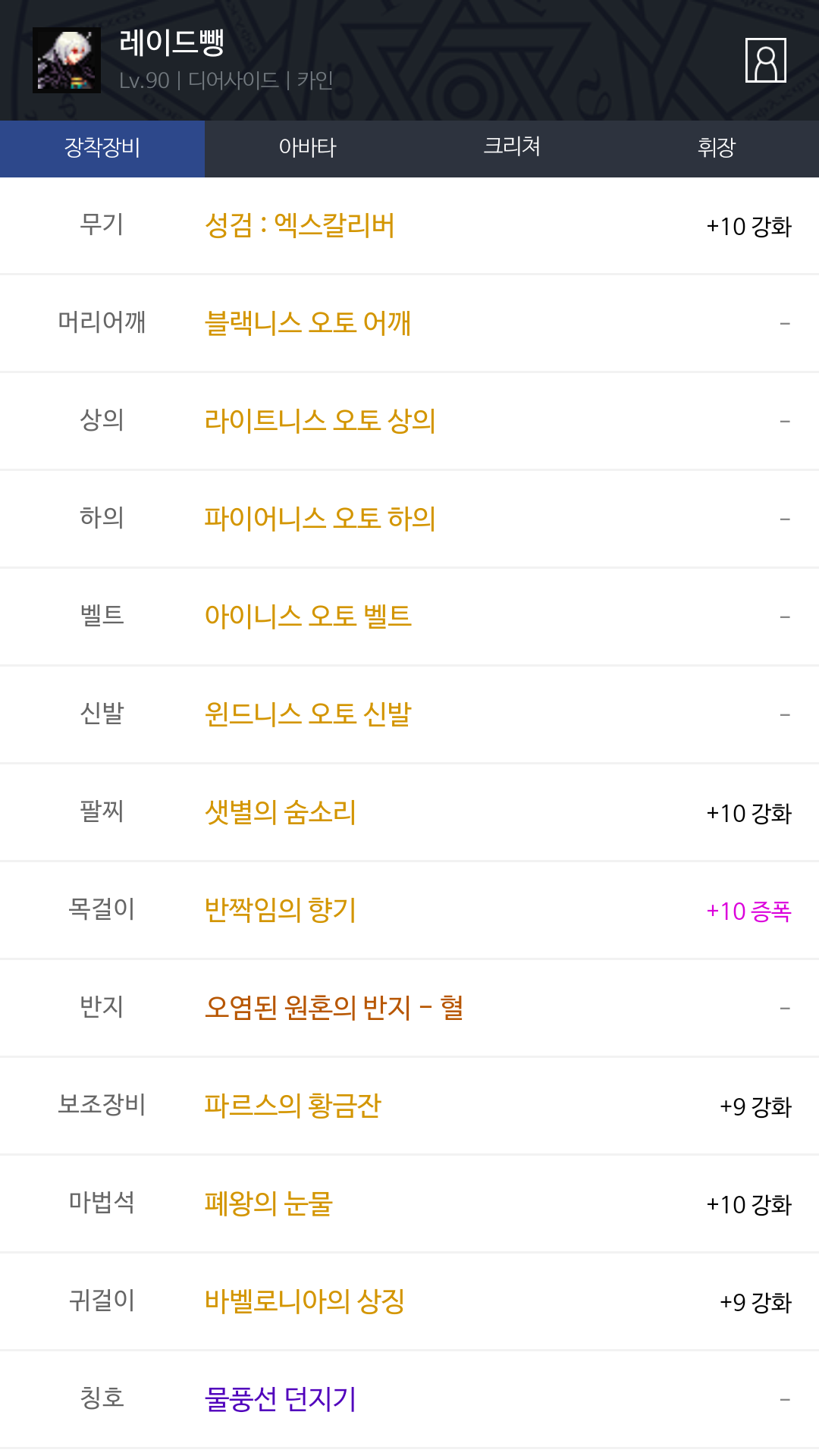The height and width of the screenshot is (1456, 819).
Task: Select the 장착장비 tab
Action: (x=102, y=149)
